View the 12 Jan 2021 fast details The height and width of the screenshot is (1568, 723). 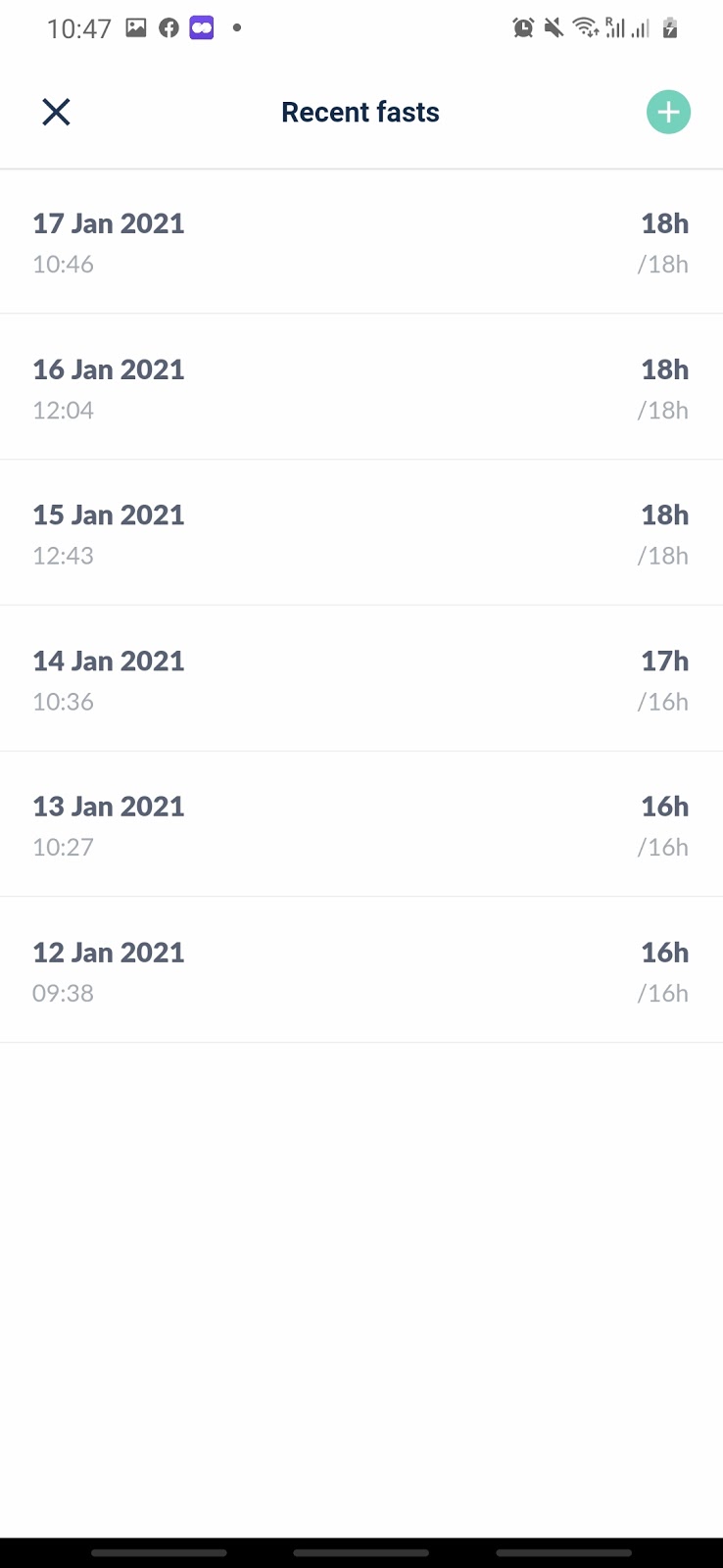point(361,970)
